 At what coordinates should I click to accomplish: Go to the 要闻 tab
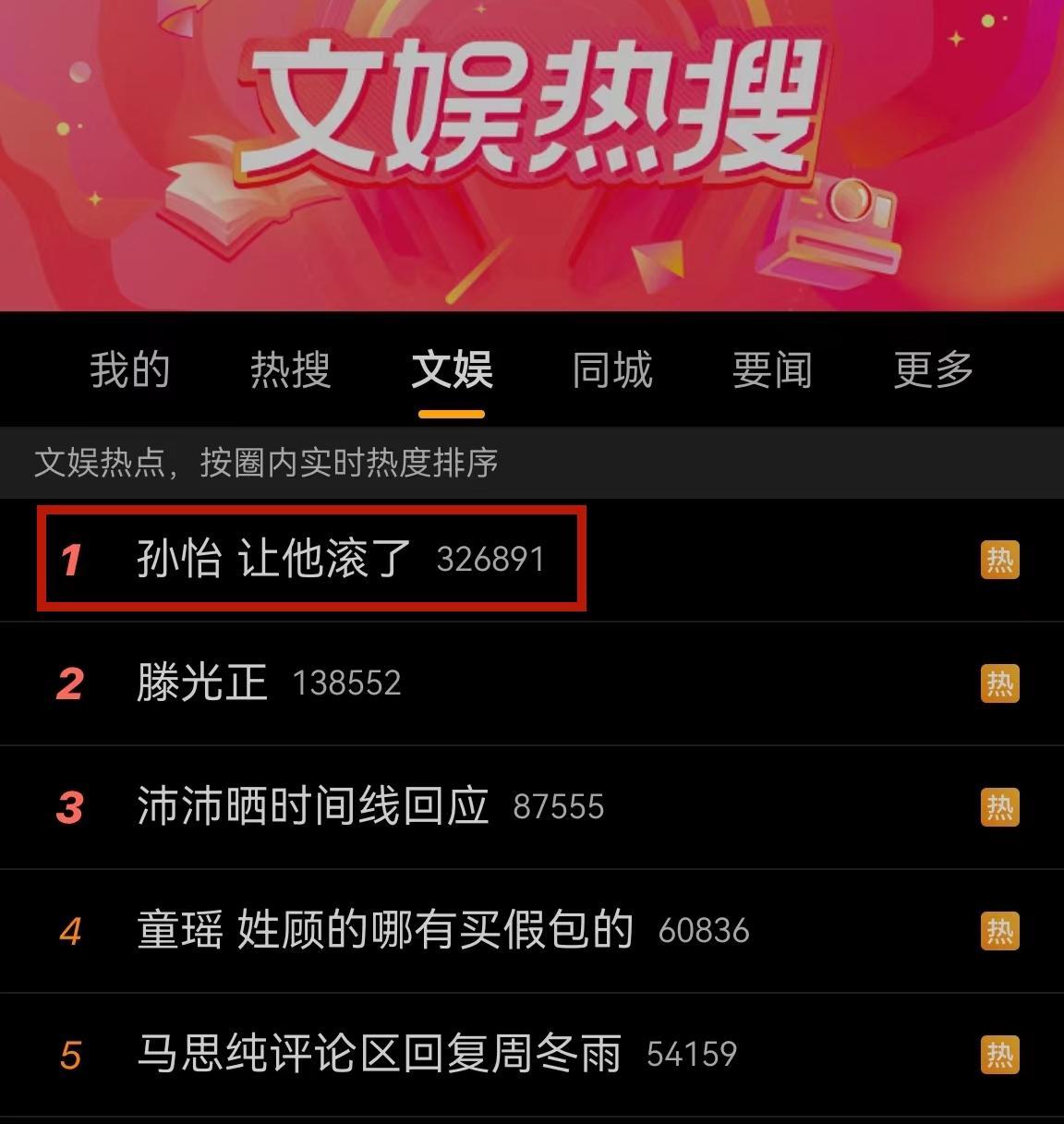(x=772, y=370)
